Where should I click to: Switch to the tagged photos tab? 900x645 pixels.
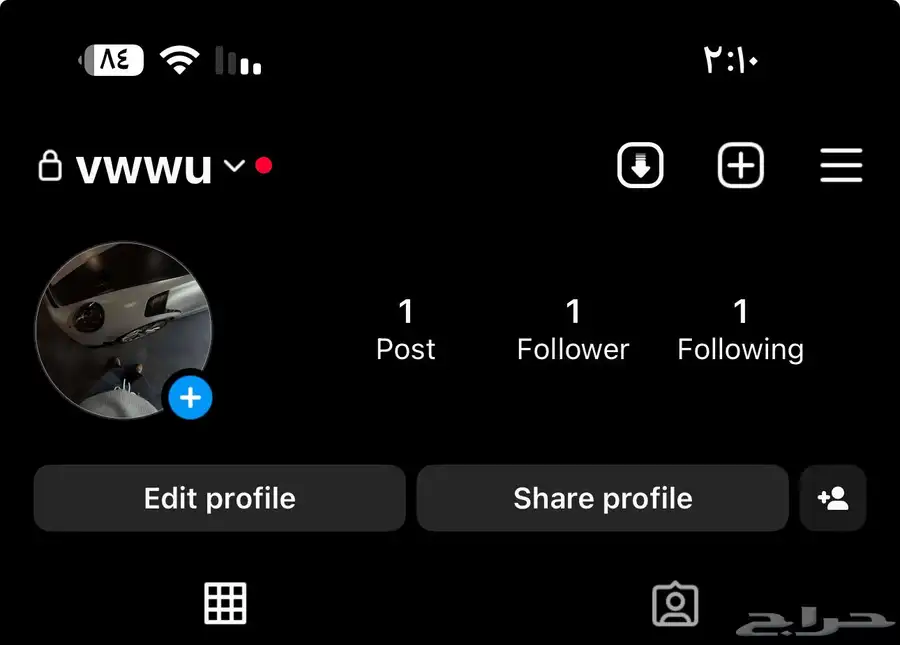tap(675, 605)
